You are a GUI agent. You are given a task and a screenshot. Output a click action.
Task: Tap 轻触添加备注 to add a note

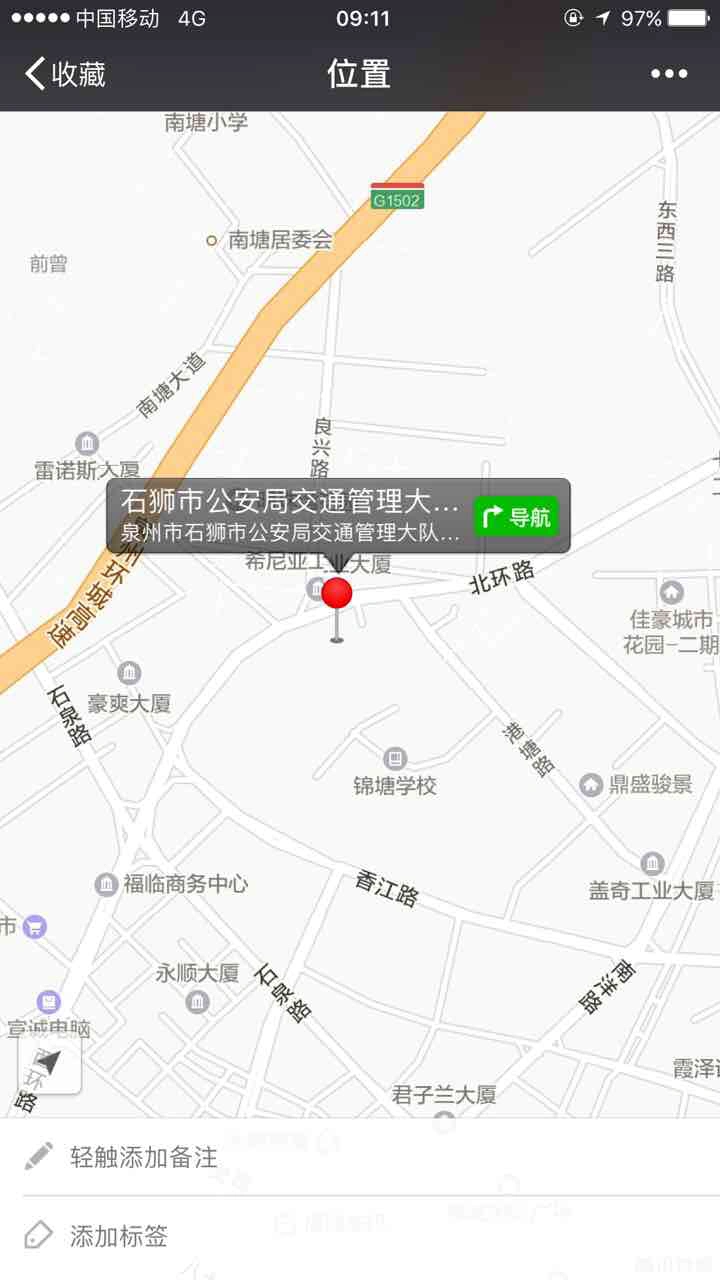(143, 1157)
